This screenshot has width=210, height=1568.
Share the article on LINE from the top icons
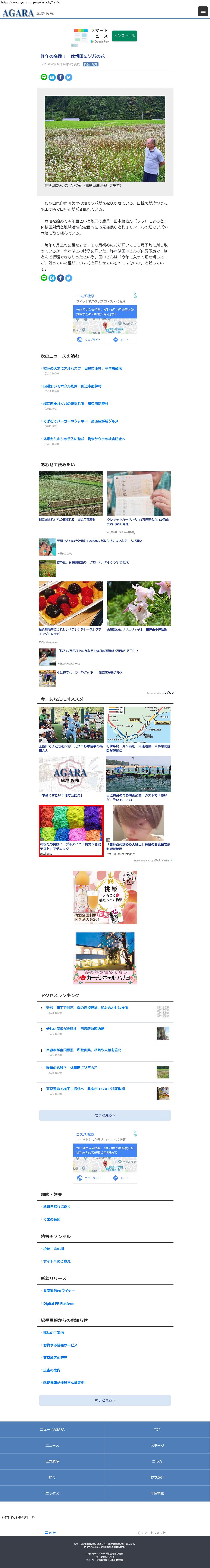point(44,77)
